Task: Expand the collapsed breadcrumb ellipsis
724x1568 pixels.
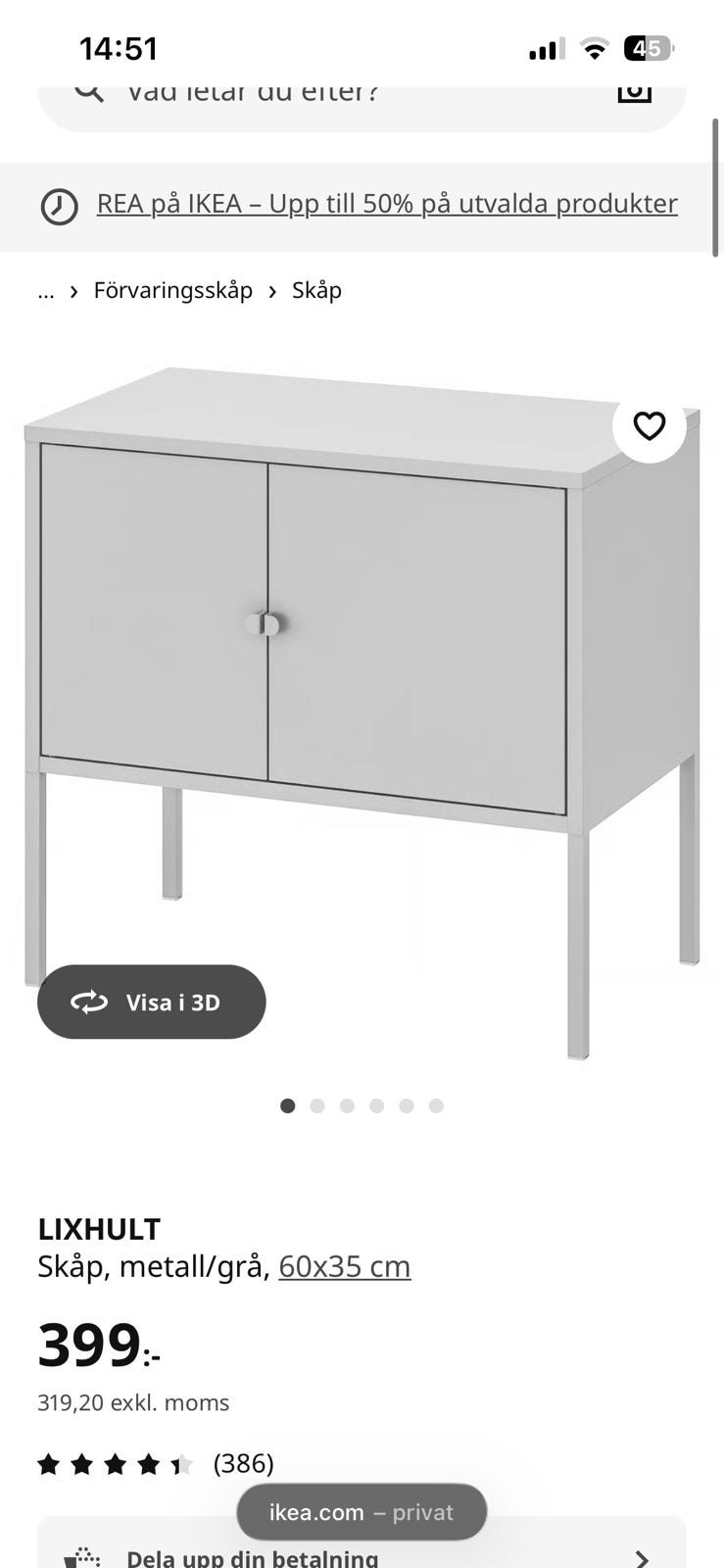Action: [x=46, y=291]
